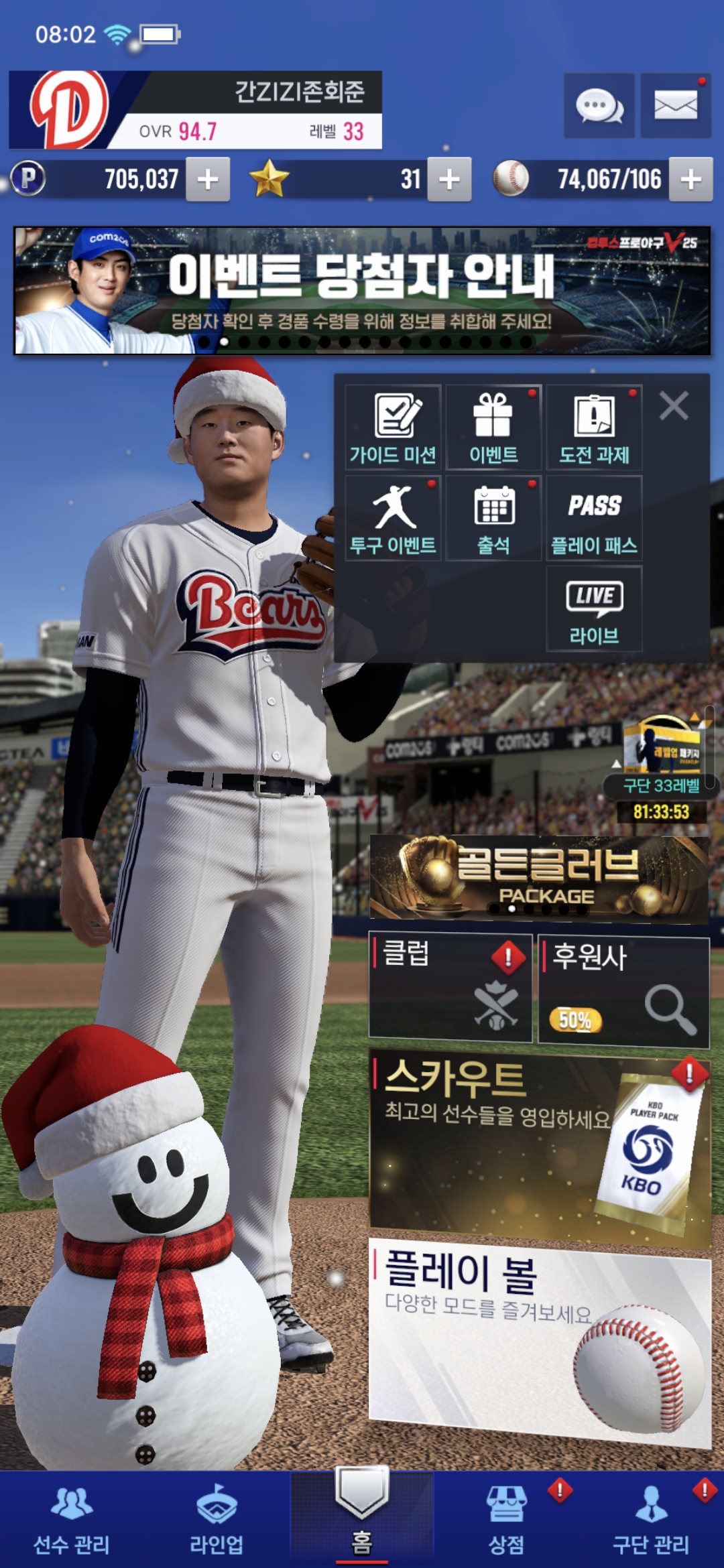Open 후원사 card

point(623,991)
